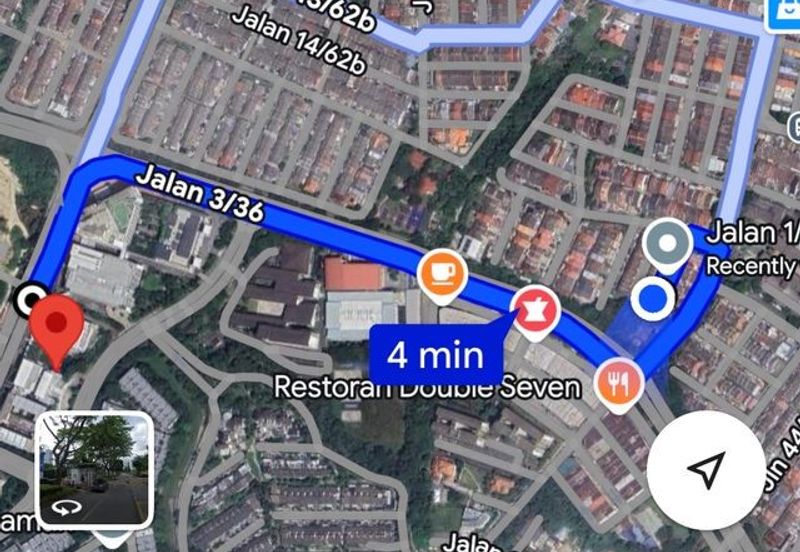Open the red pharmacy marker
Viewport: 800px width, 552px height.
tap(537, 310)
